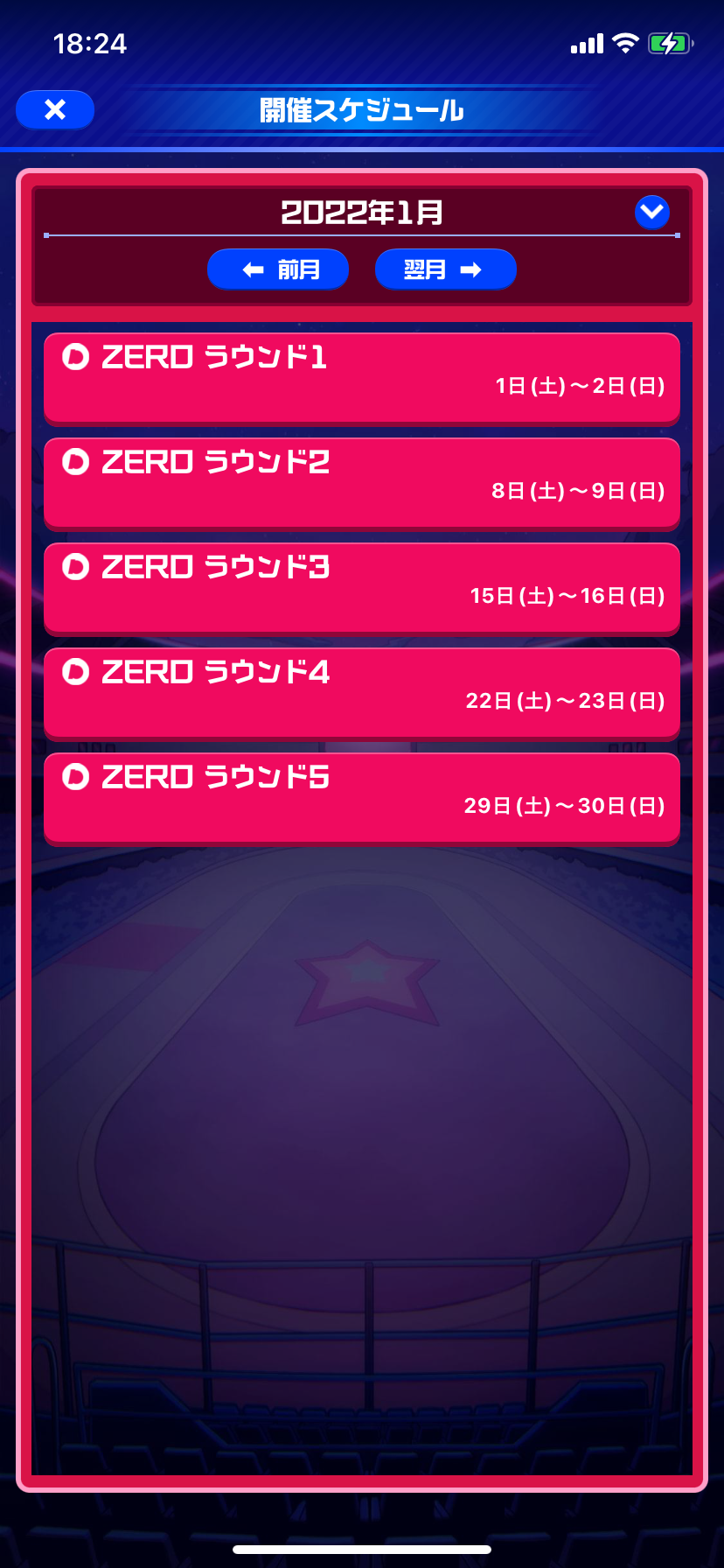Tap ZERO ラウンド5 on 29日〜30日
724x1568 pixels.
[x=361, y=797]
